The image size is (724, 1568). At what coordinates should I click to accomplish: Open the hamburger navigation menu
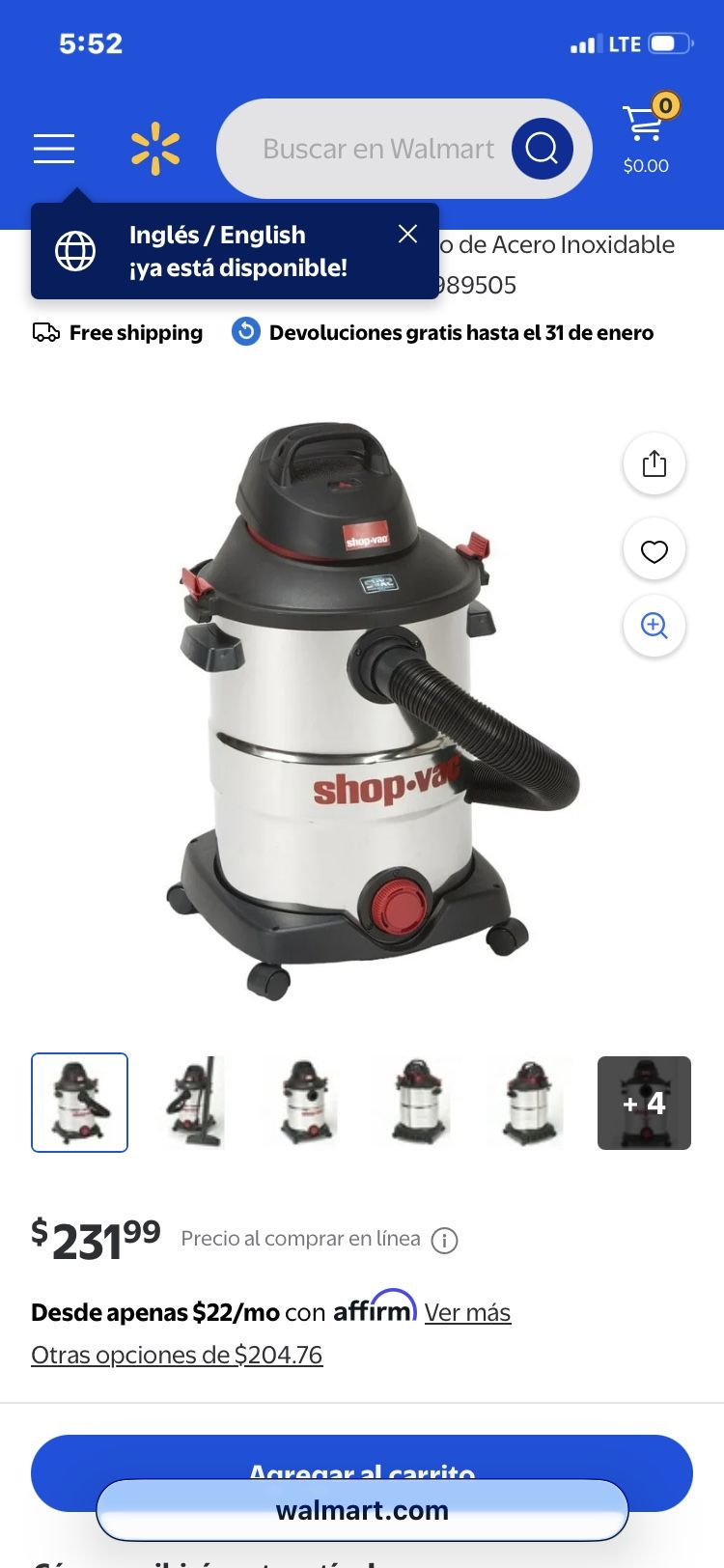click(53, 149)
